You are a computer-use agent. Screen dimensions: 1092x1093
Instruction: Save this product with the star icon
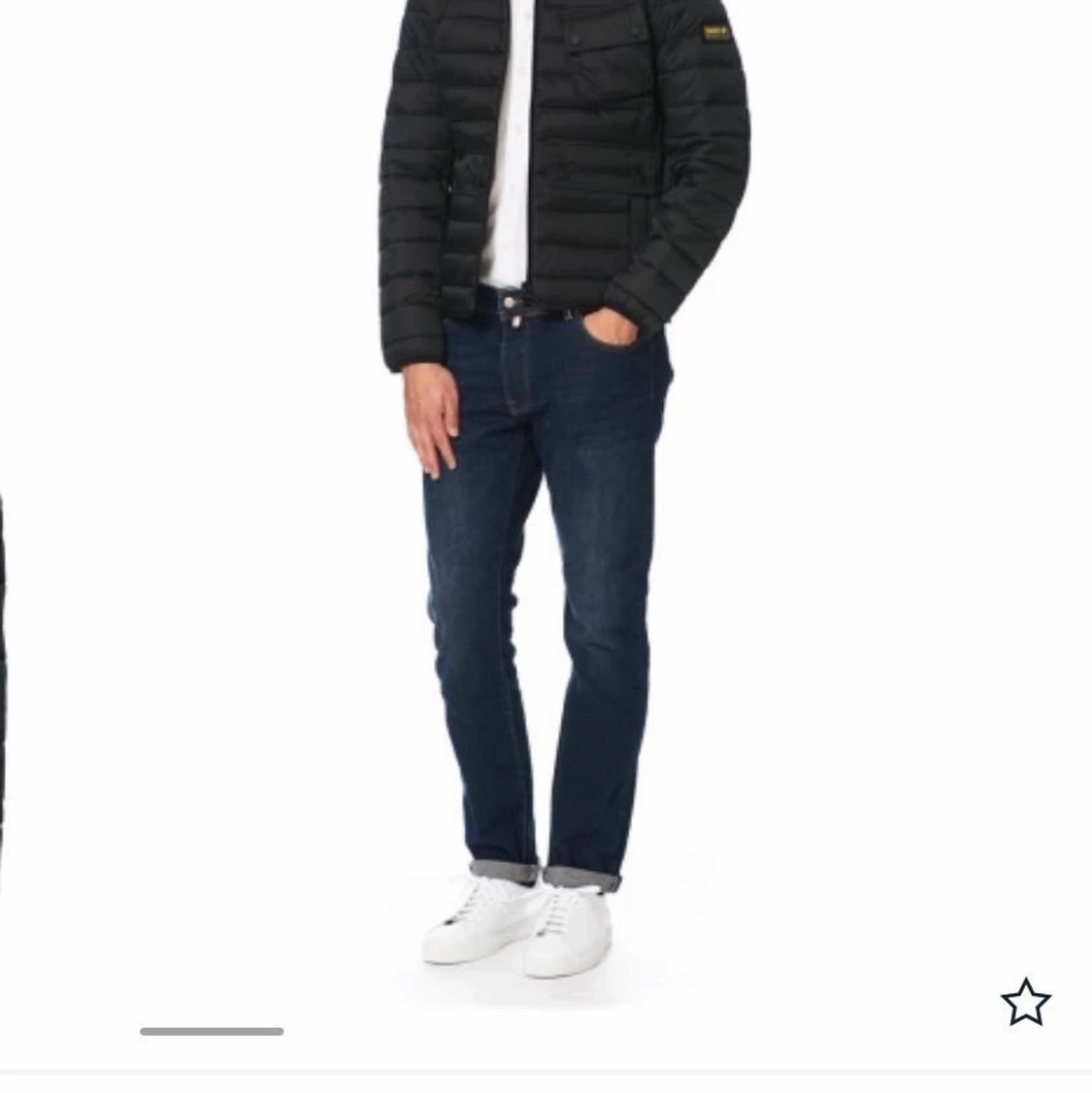(1025, 1003)
